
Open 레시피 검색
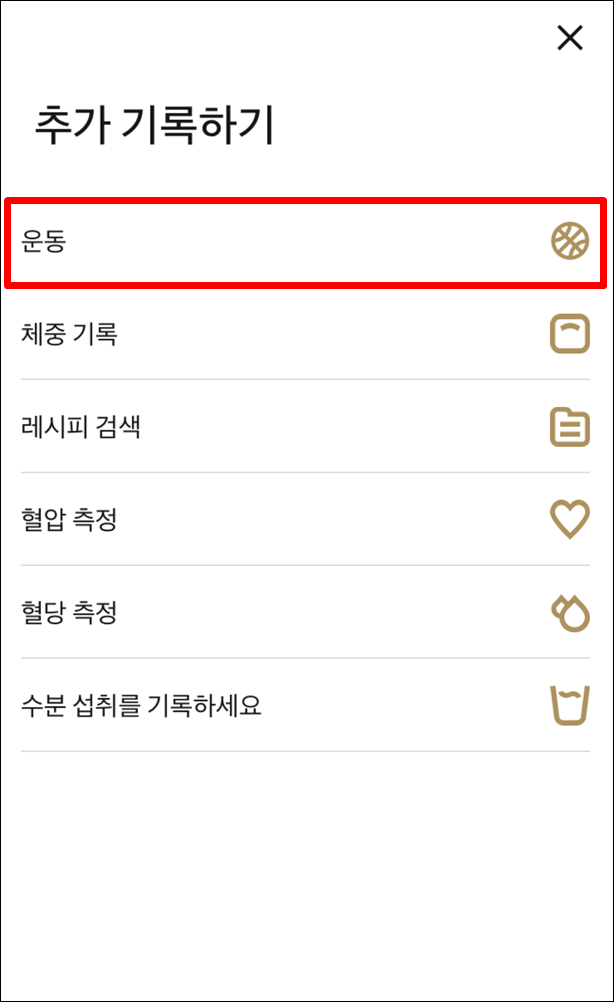click(305, 427)
